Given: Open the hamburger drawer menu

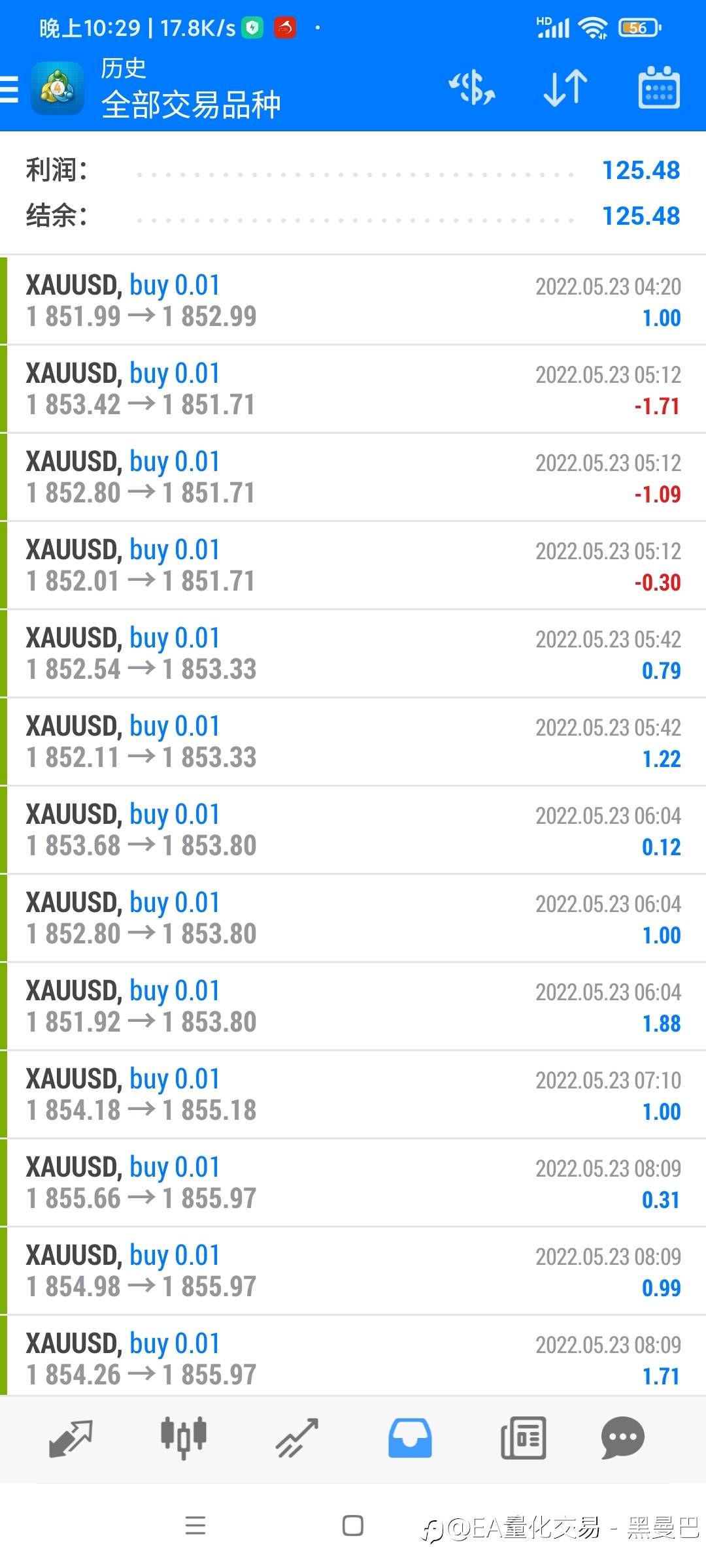Looking at the screenshot, I should pyautogui.click(x=9, y=89).
